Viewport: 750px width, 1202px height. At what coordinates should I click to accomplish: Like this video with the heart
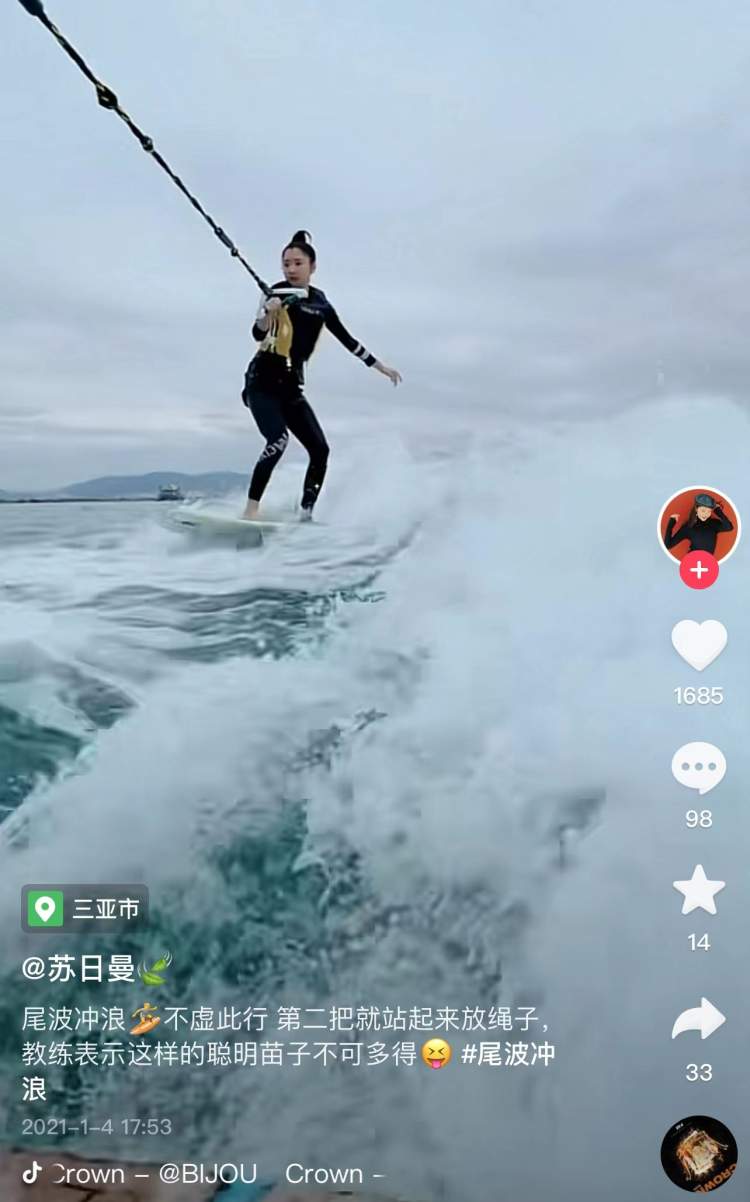(x=698, y=645)
